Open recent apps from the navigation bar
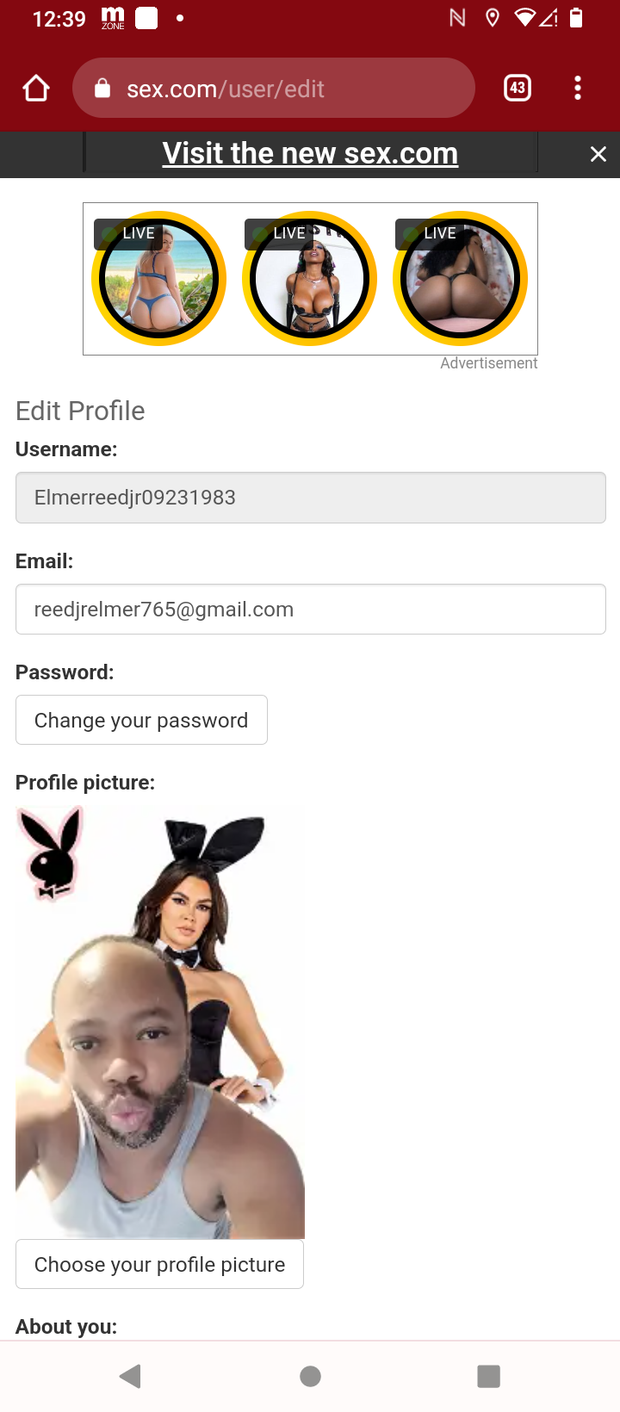 point(488,1376)
